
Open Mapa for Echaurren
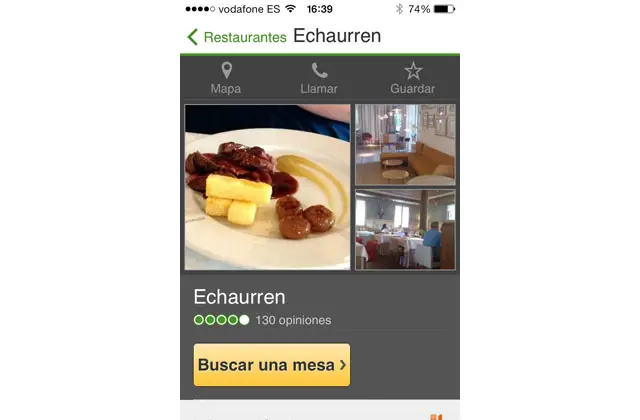point(226,78)
